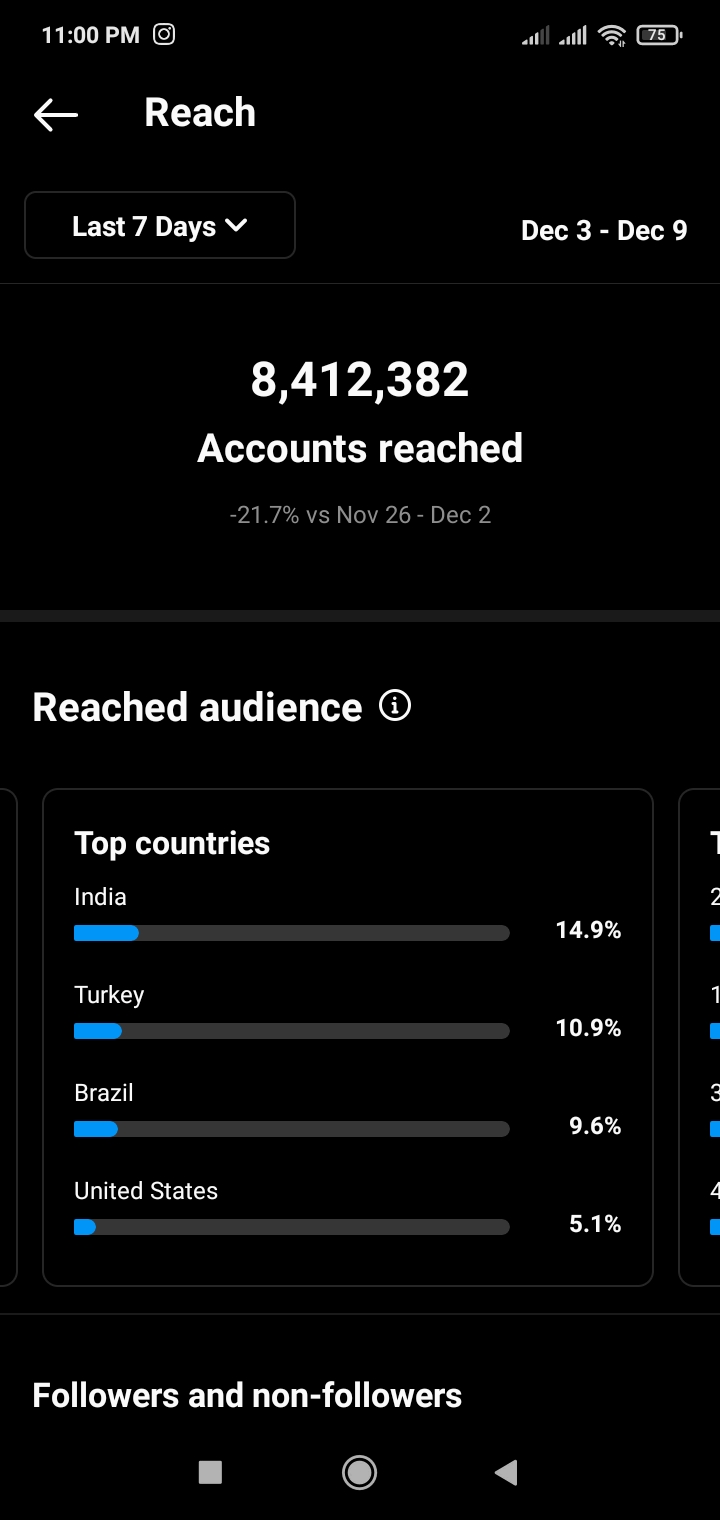Open the Last 7 Days dropdown
Image resolution: width=720 pixels, height=1520 pixels.
click(x=160, y=226)
